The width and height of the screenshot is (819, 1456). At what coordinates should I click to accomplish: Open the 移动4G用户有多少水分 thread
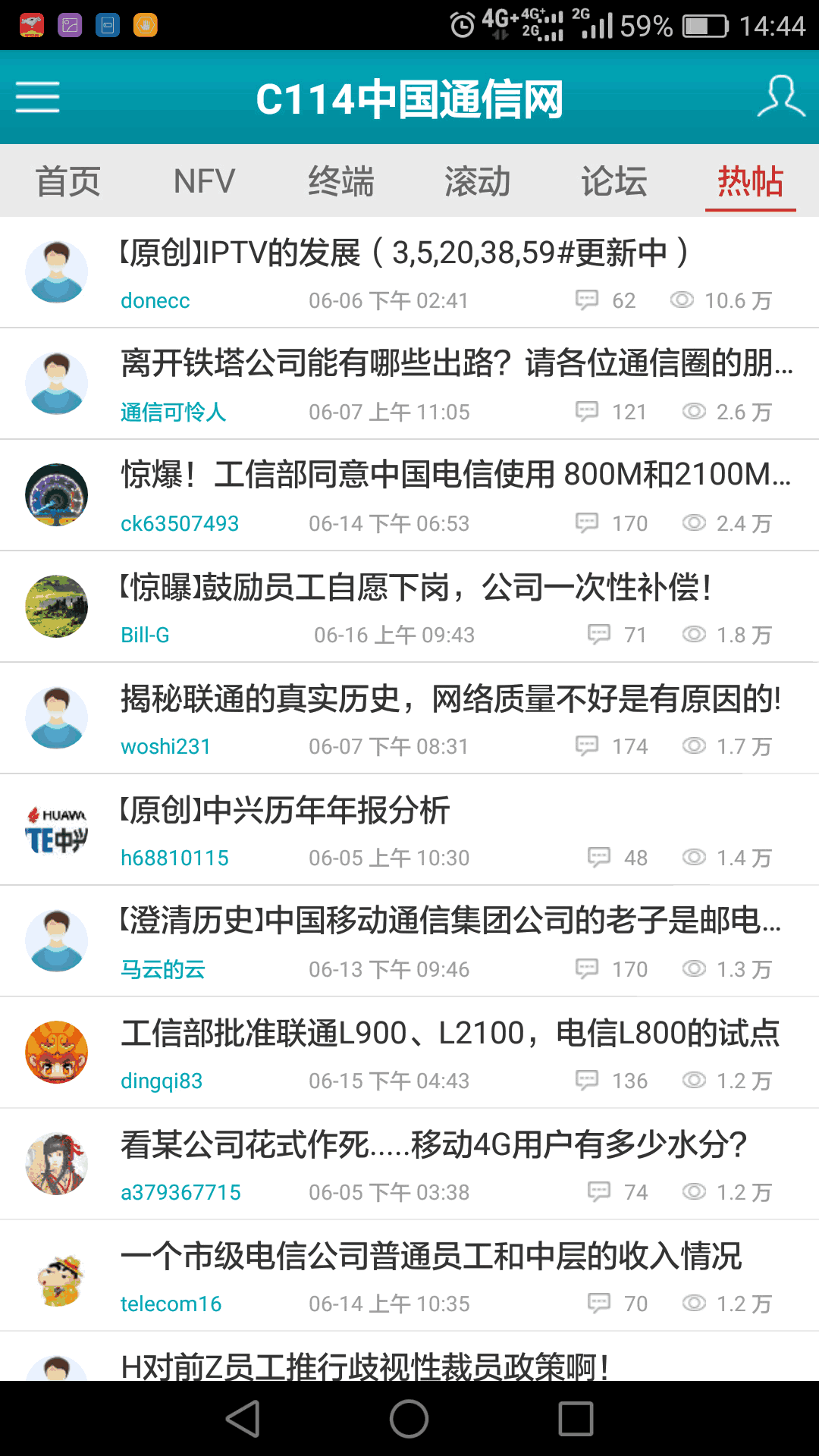[434, 1145]
